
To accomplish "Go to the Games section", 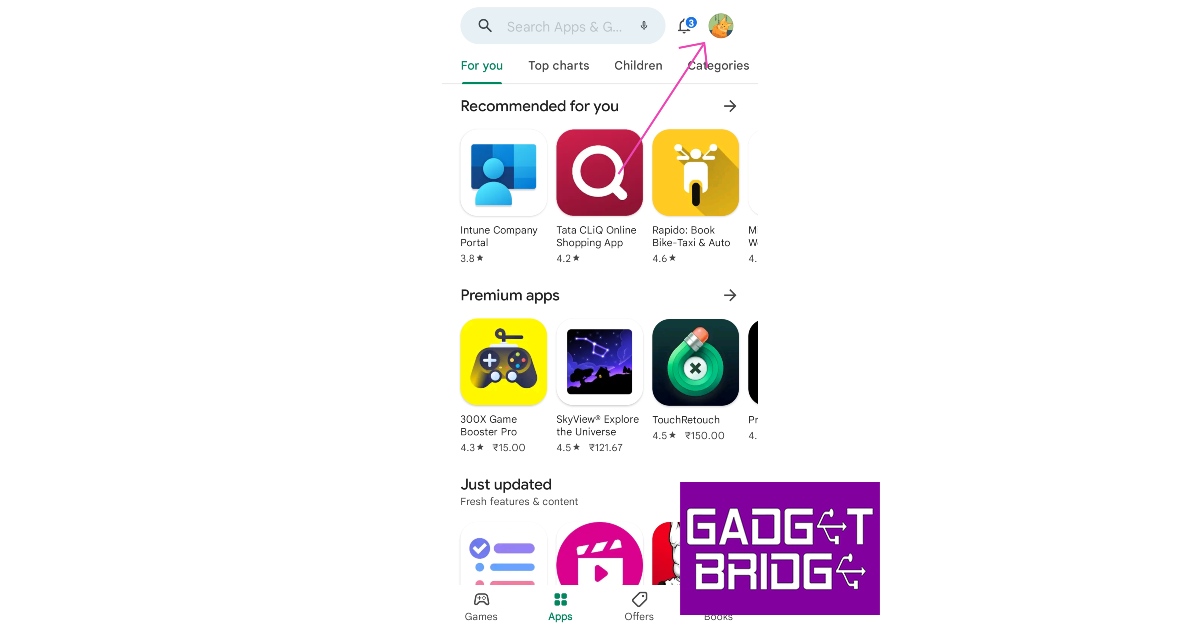I will tap(481, 606).
